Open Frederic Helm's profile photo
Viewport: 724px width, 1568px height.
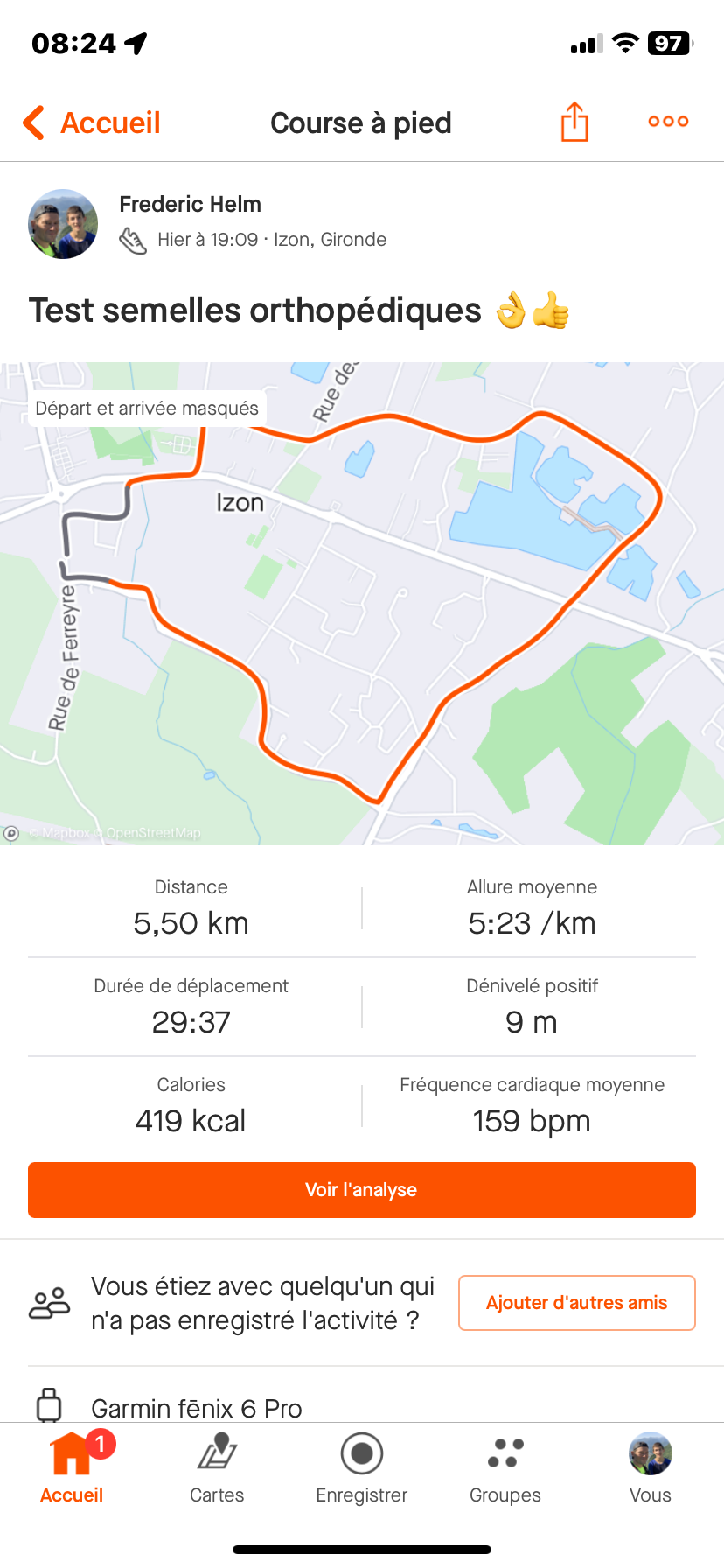63,224
